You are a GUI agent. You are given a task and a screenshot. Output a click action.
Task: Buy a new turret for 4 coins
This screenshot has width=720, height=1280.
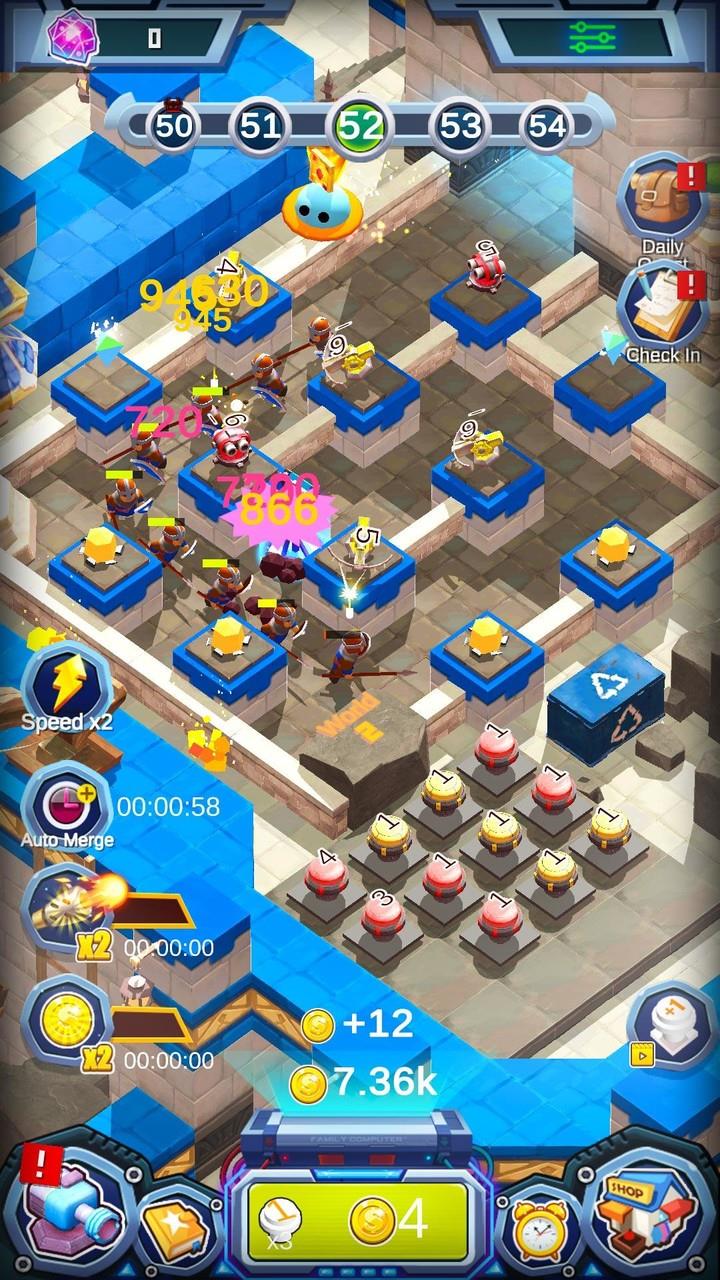[359, 1221]
